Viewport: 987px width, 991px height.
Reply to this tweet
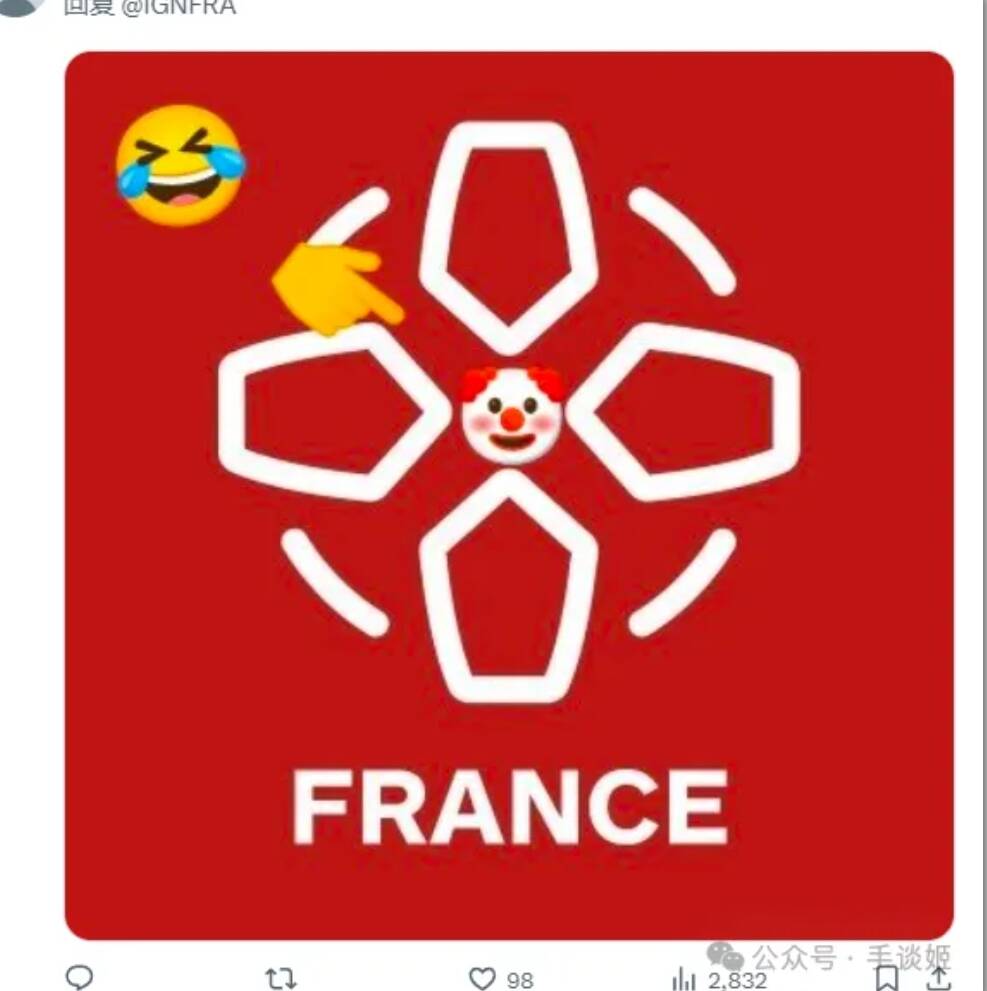tap(79, 977)
